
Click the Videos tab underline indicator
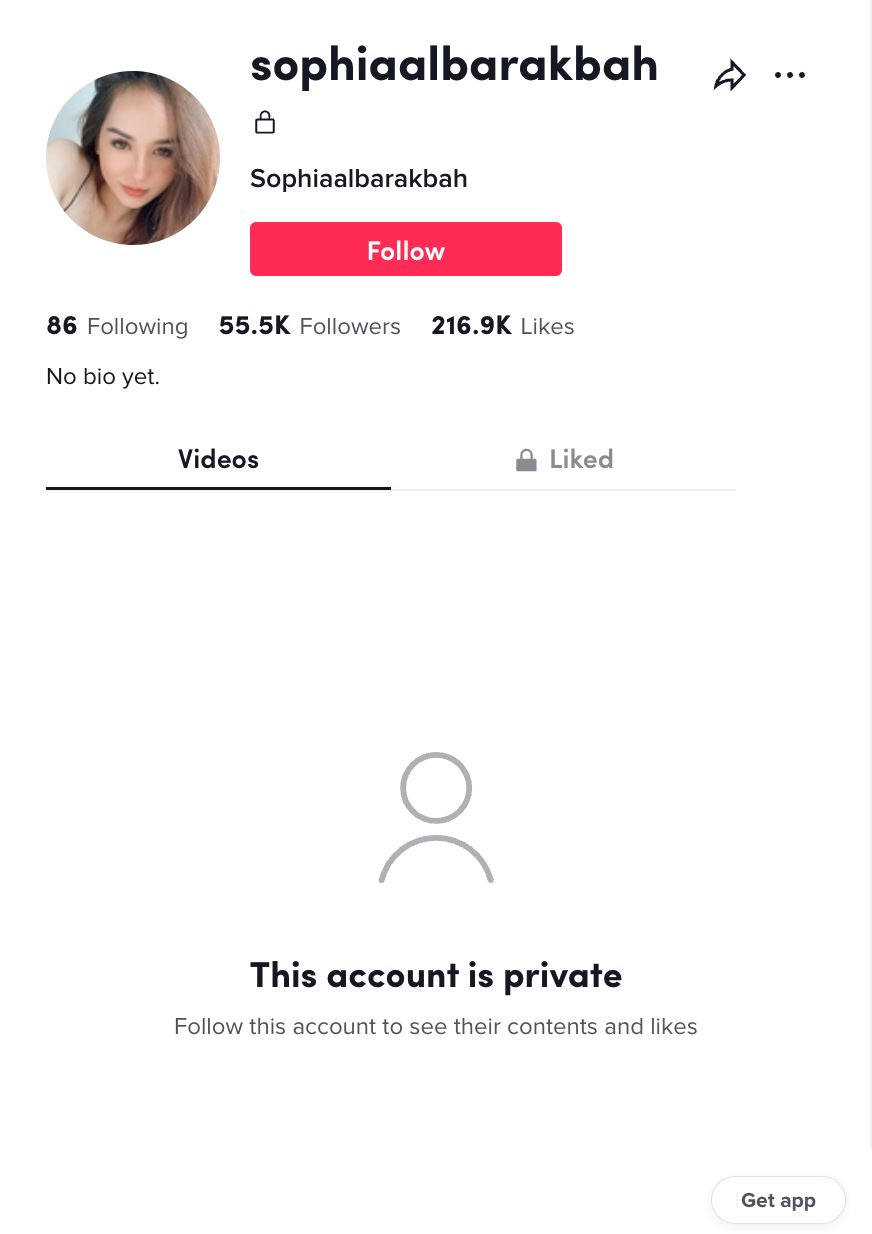(x=218, y=489)
